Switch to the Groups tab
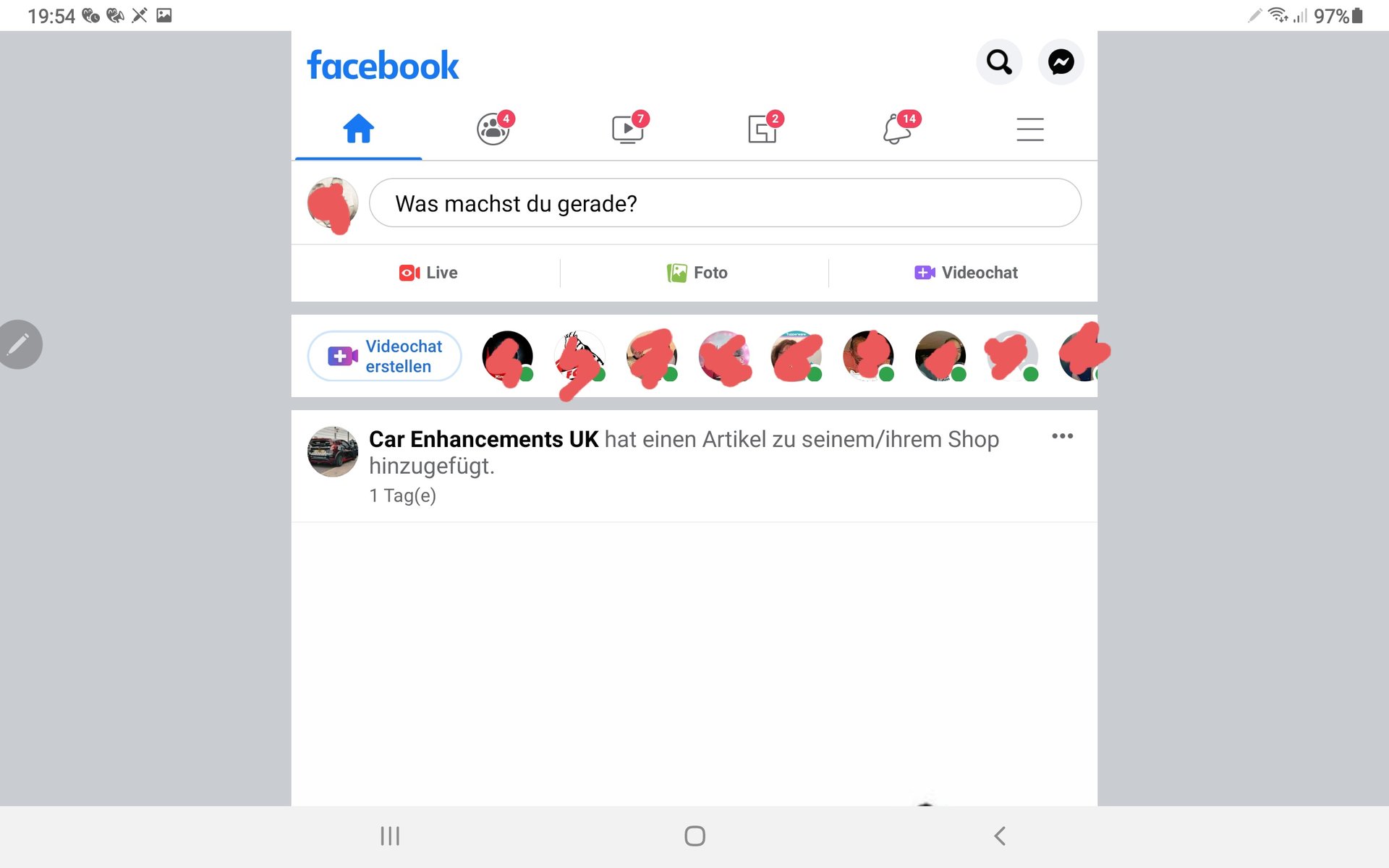The height and width of the screenshot is (868, 1389). click(x=493, y=129)
